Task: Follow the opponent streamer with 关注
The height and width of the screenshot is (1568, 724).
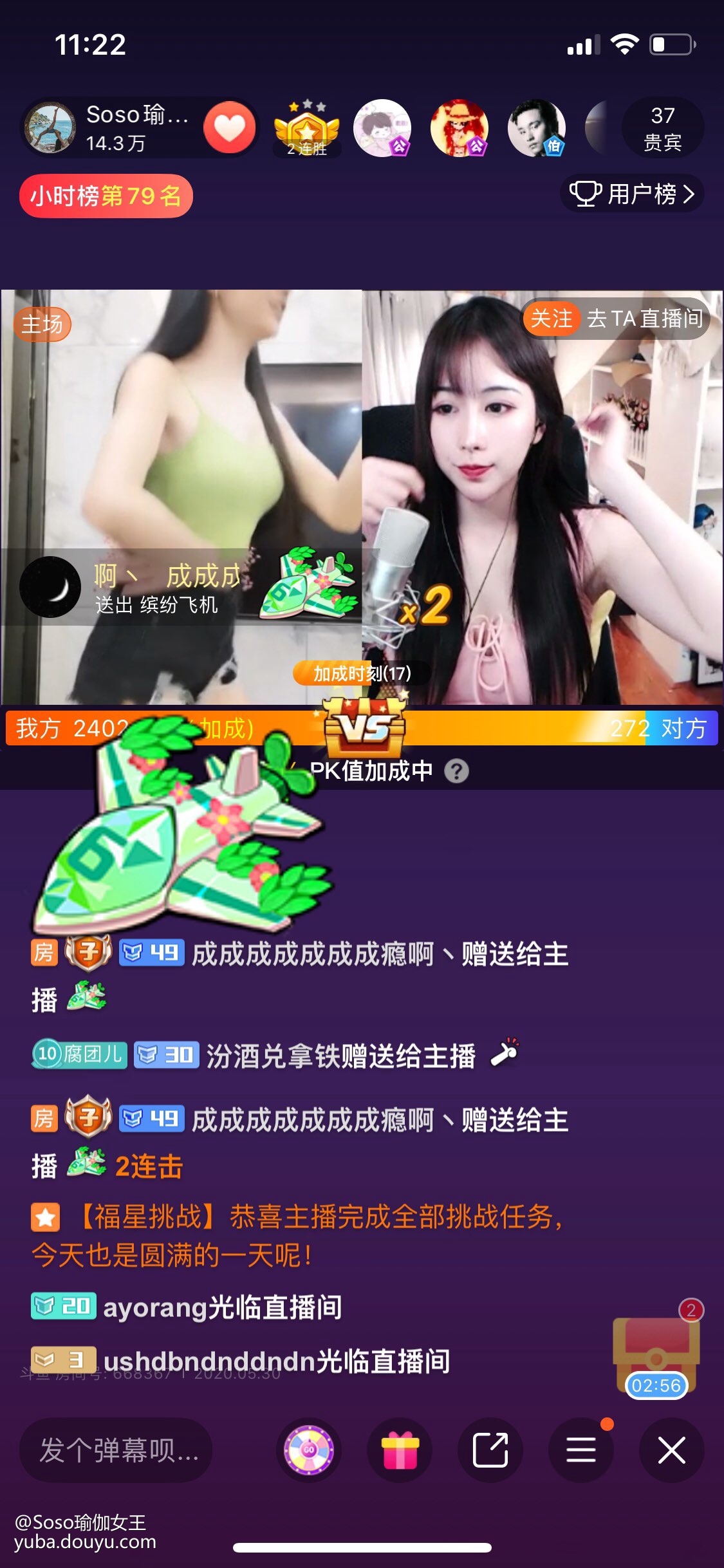Action: [551, 319]
